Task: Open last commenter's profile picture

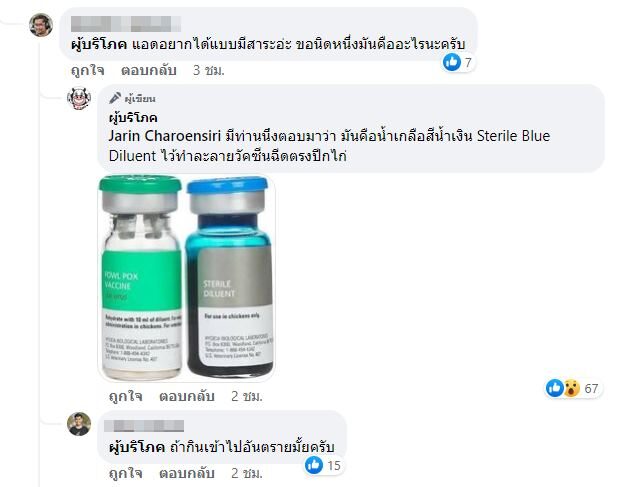Action: (80, 424)
